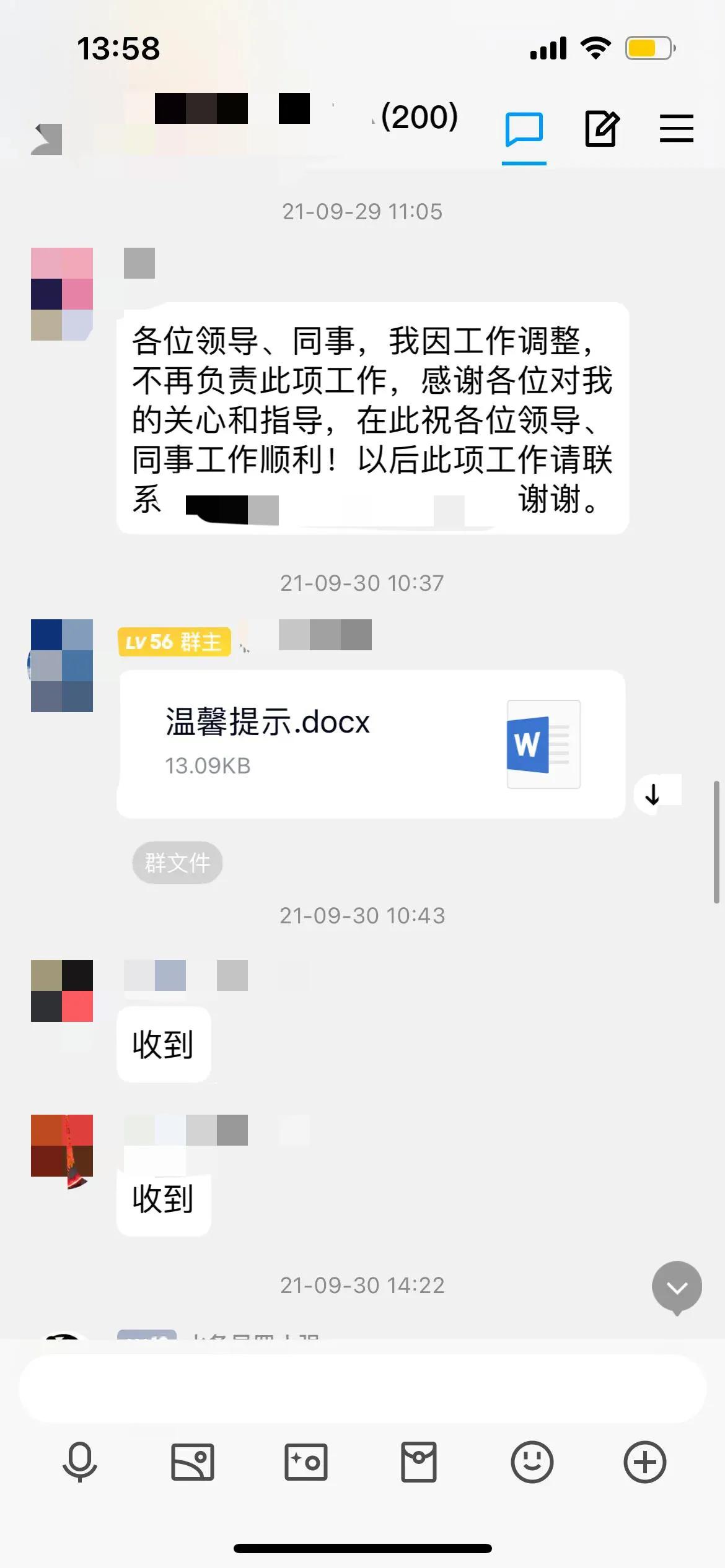Open the compose note icon in the header
The width and height of the screenshot is (725, 1568).
tap(600, 129)
